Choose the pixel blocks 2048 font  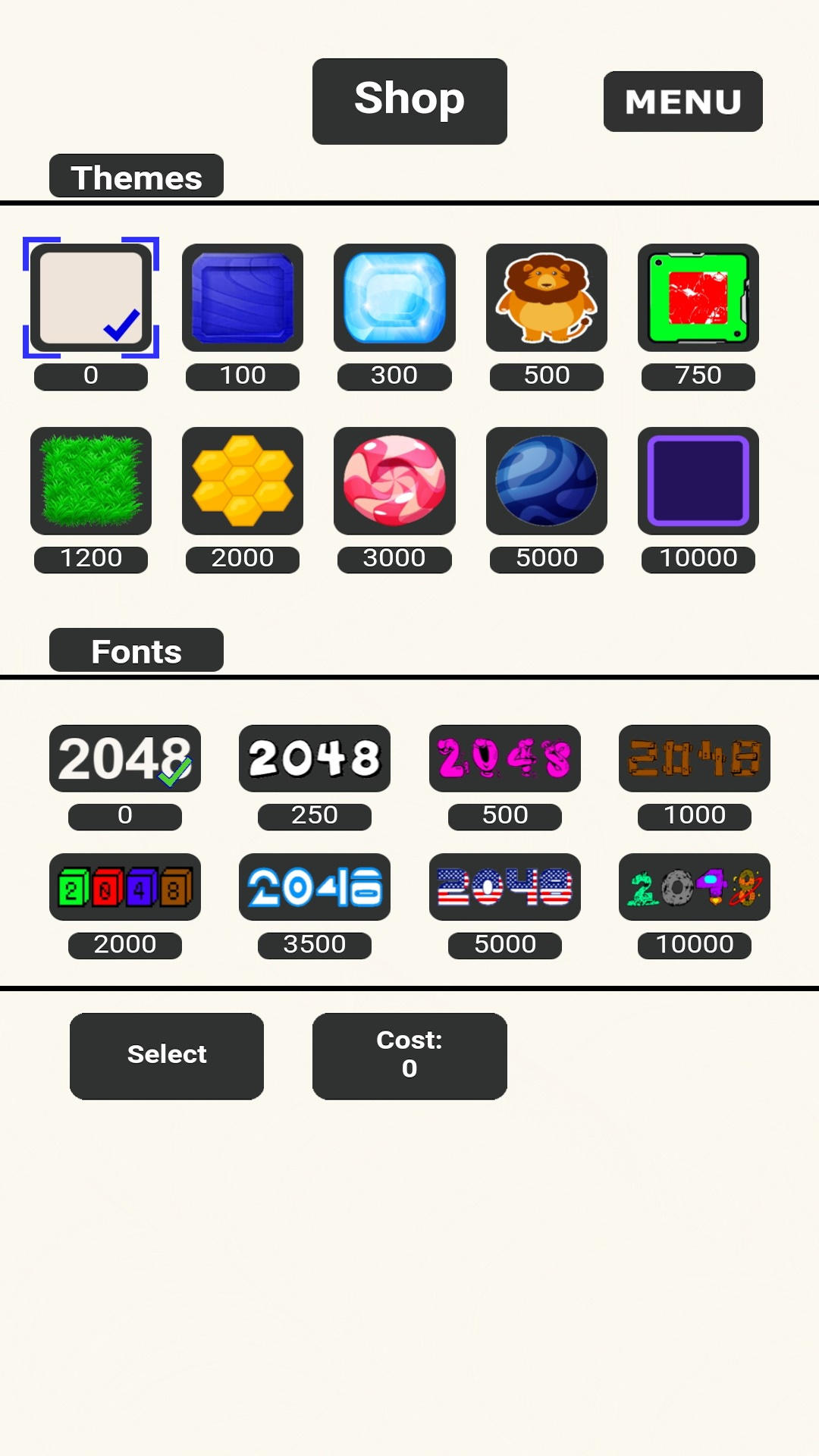(x=125, y=887)
